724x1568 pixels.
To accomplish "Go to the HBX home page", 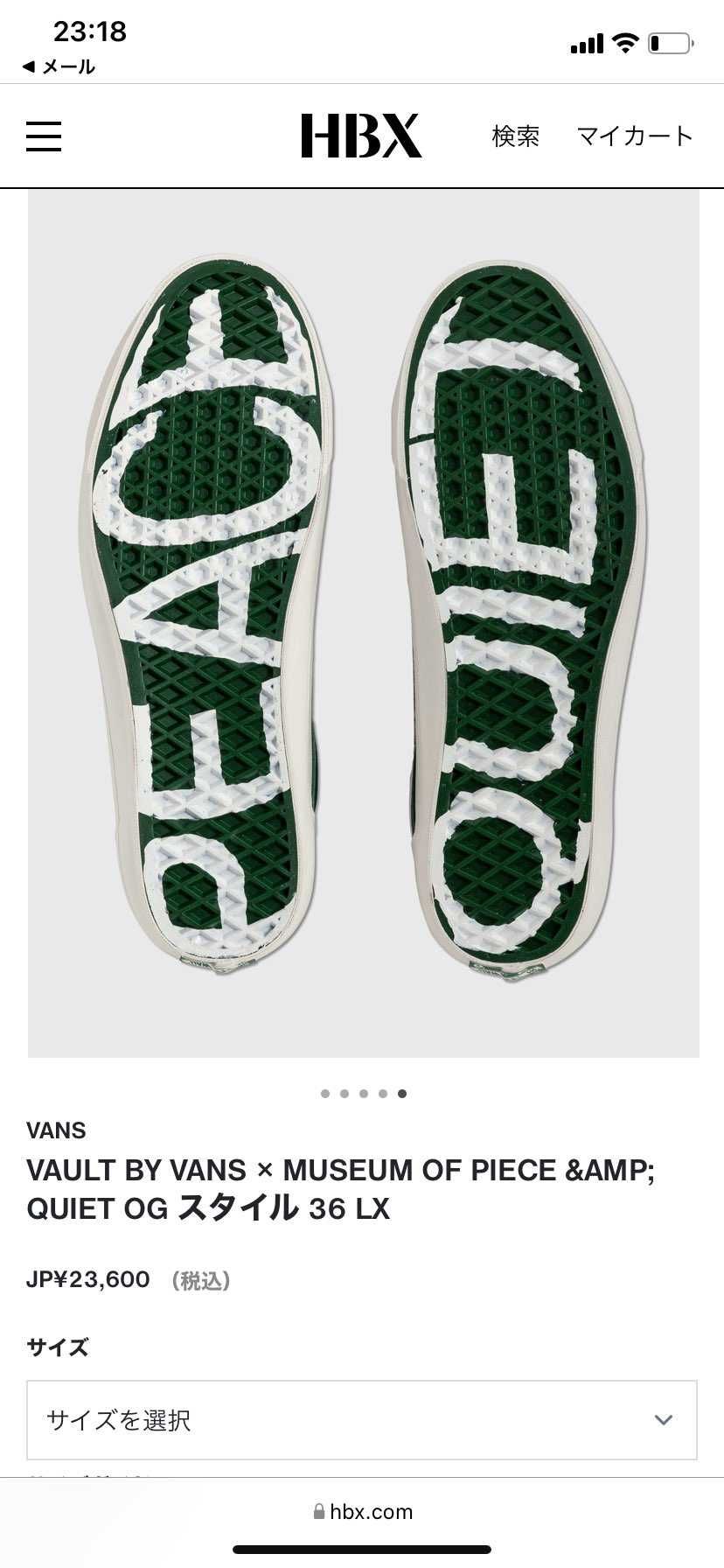I will tap(361, 136).
